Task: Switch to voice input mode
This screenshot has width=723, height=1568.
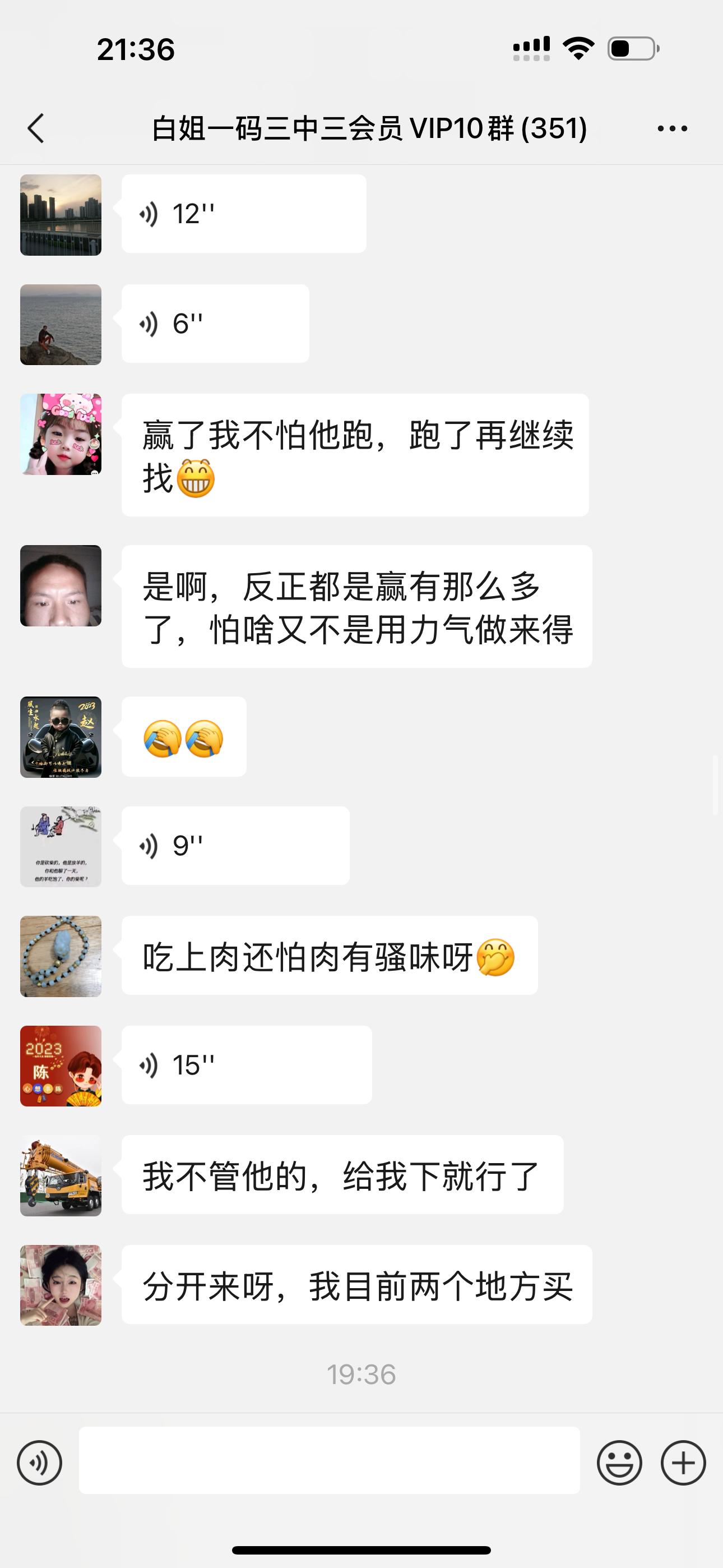Action: click(40, 1463)
